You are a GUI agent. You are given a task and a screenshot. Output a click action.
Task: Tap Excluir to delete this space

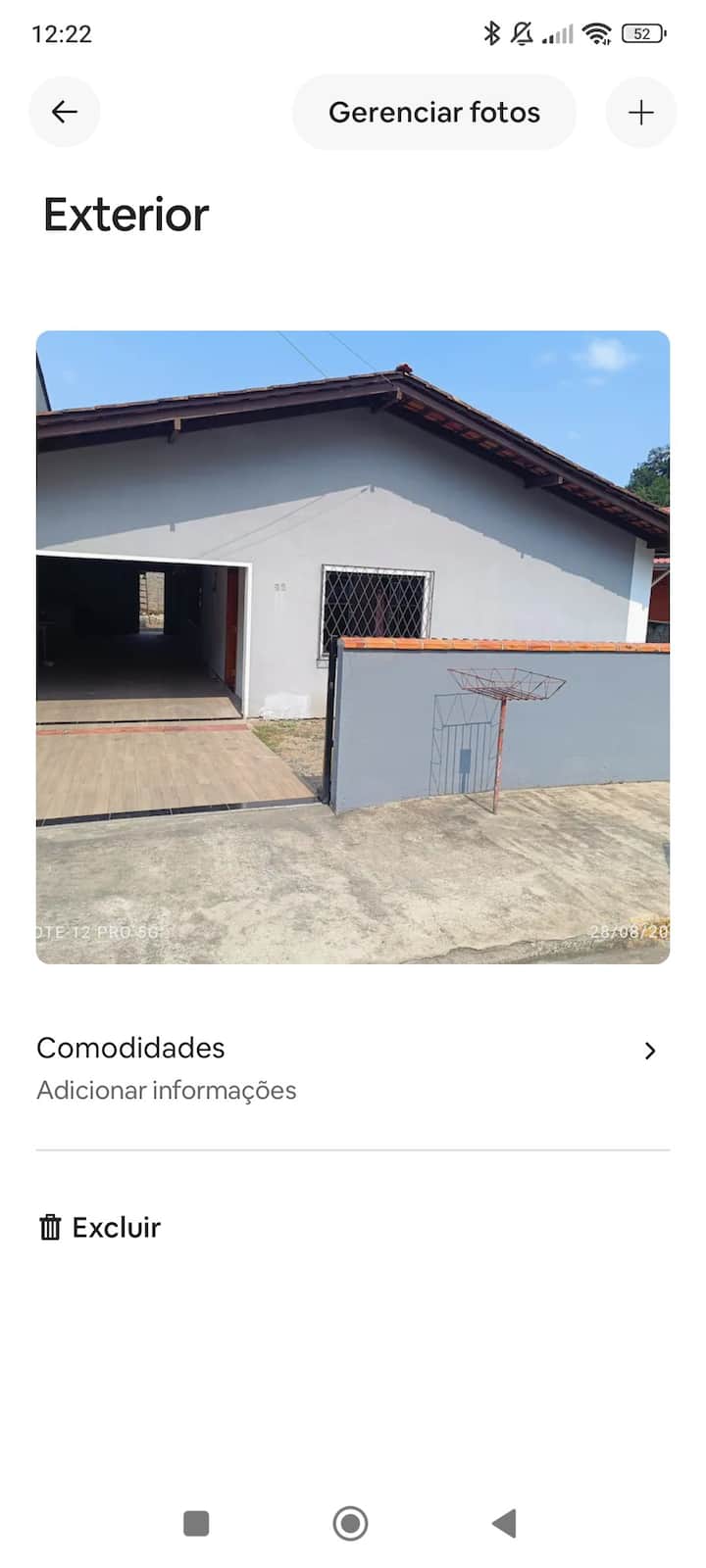pos(100,1227)
